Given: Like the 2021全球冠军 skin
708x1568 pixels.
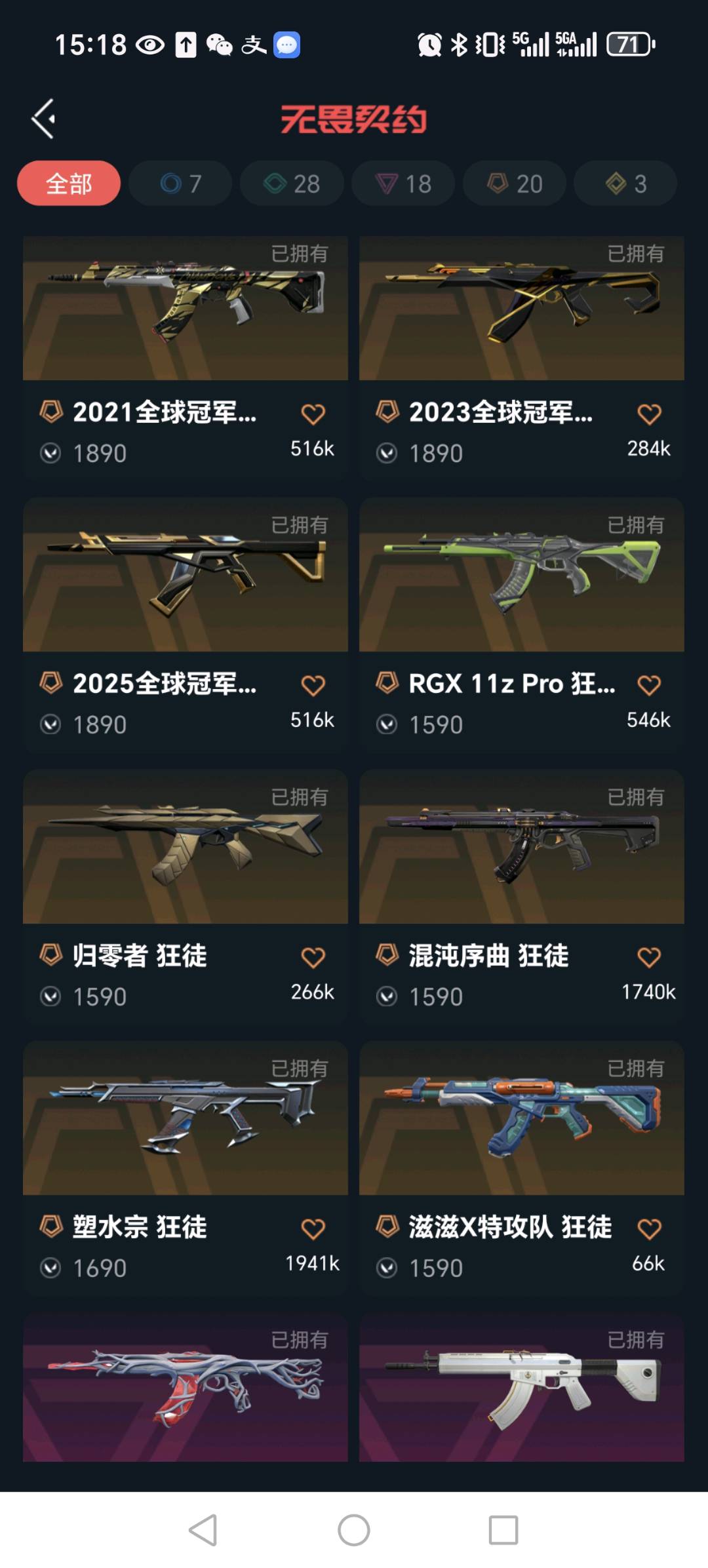Looking at the screenshot, I should [x=313, y=414].
